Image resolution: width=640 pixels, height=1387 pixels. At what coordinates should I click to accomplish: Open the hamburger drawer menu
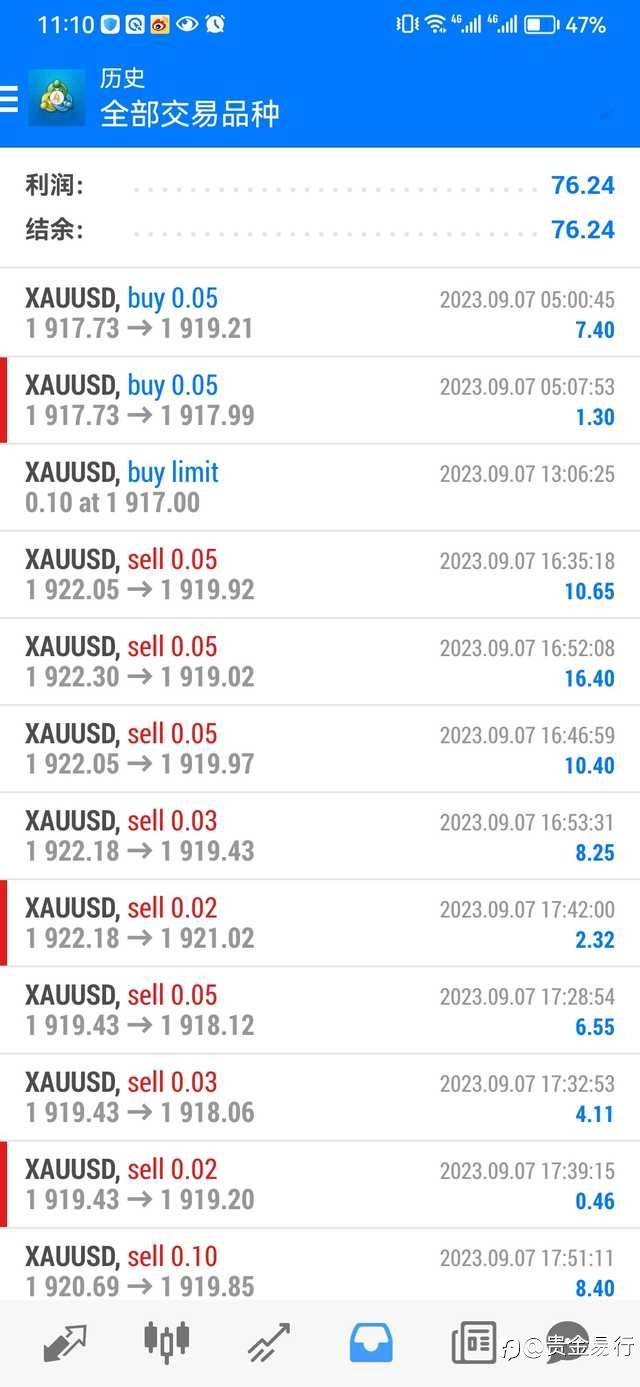tap(10, 99)
